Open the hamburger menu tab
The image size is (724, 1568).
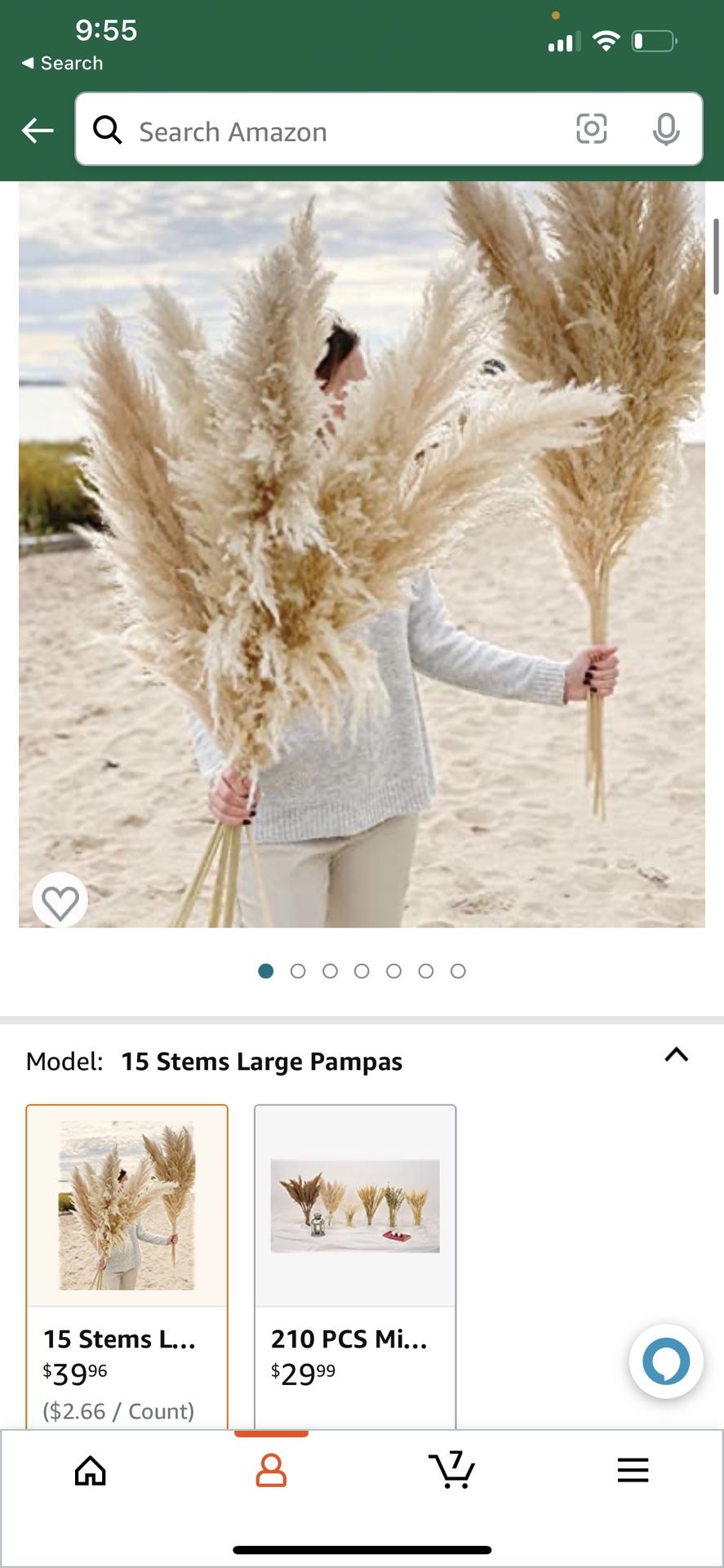(633, 1471)
